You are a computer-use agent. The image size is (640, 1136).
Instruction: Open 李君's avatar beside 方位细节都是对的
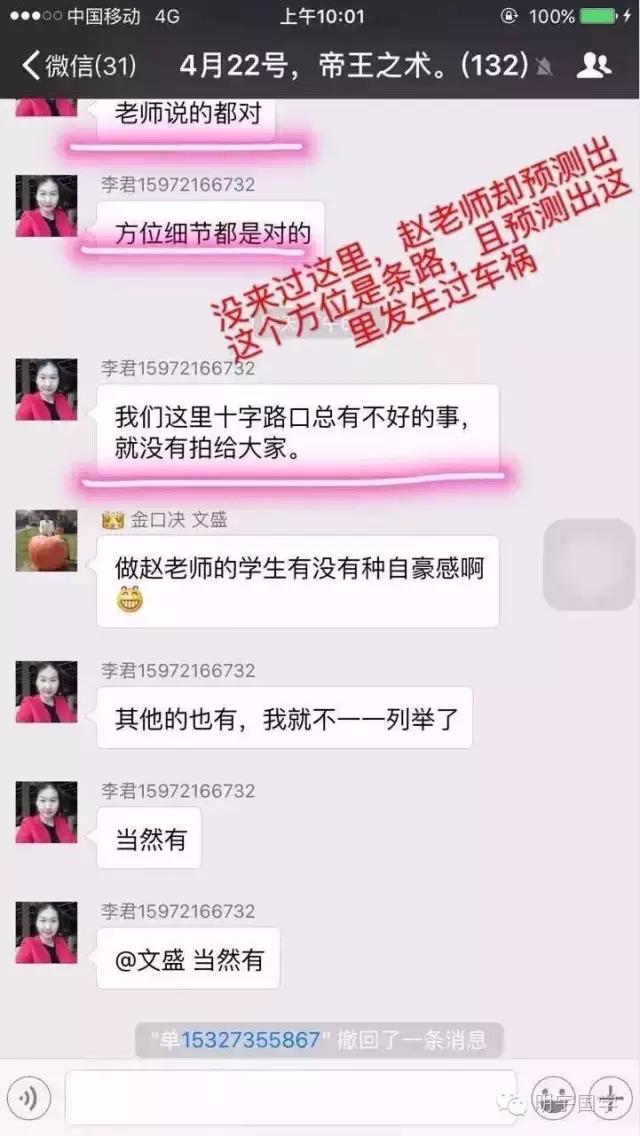tap(46, 206)
